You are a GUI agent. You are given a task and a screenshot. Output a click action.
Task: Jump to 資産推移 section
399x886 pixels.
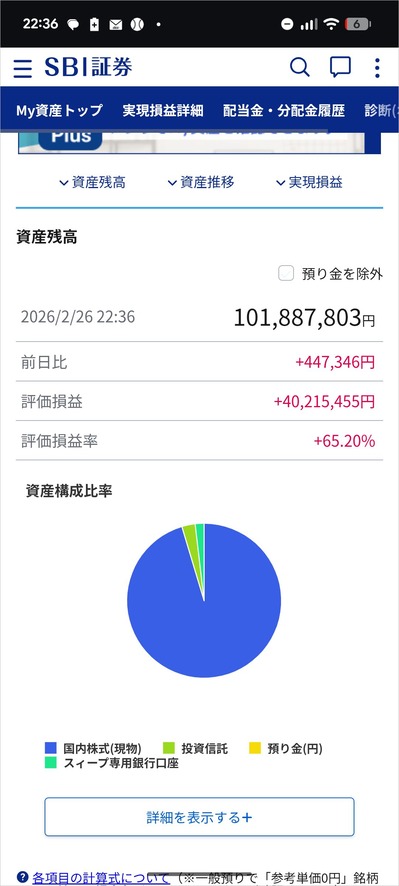(x=201, y=183)
